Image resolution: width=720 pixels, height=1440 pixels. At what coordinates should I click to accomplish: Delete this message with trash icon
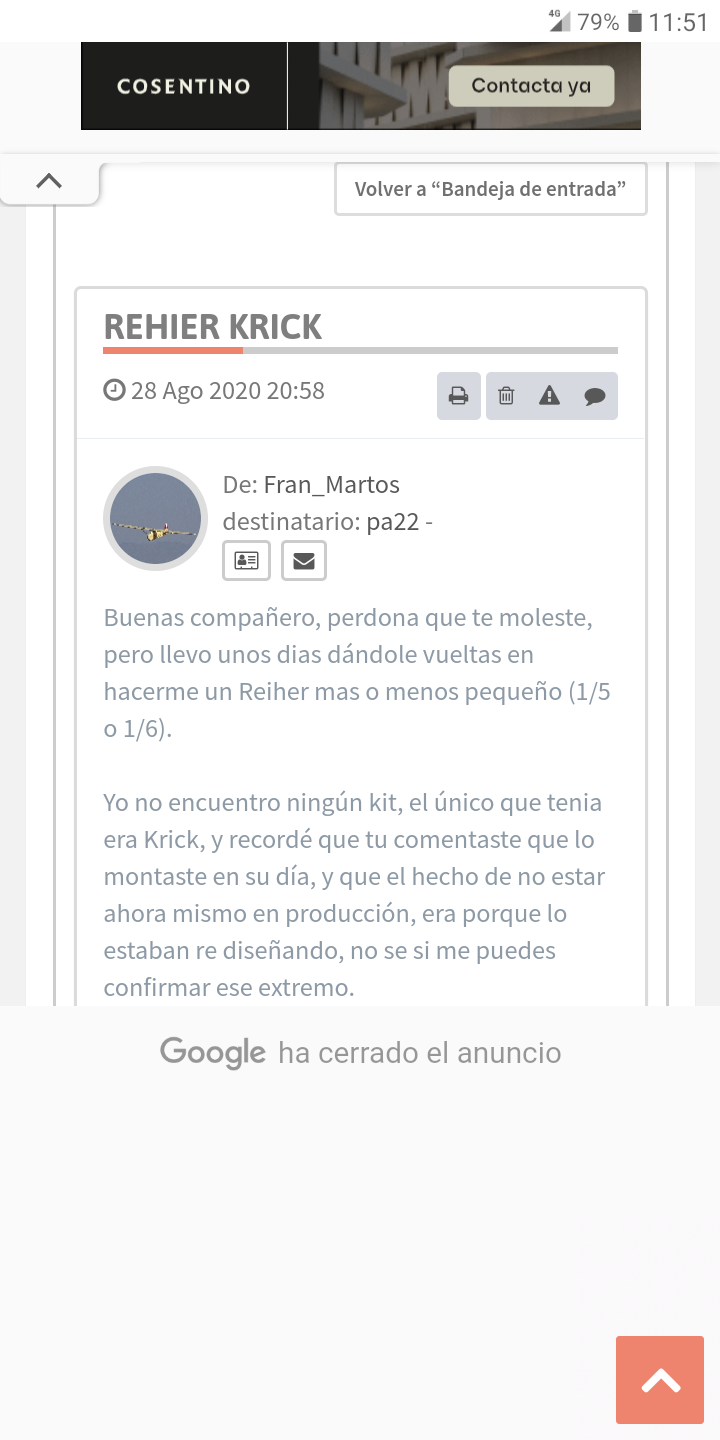click(506, 396)
